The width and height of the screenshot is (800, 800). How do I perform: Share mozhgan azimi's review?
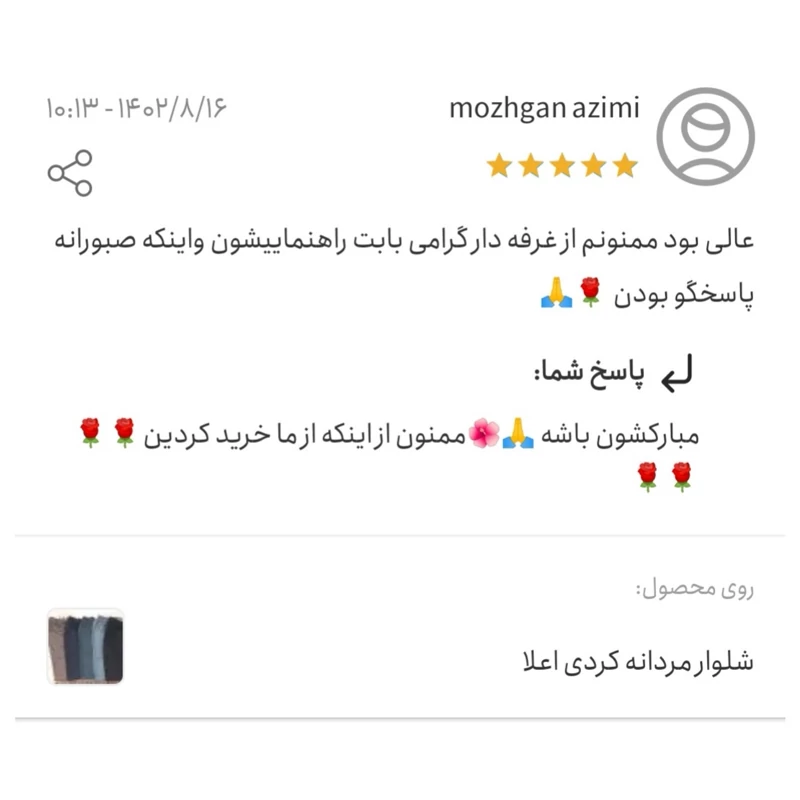69,172
